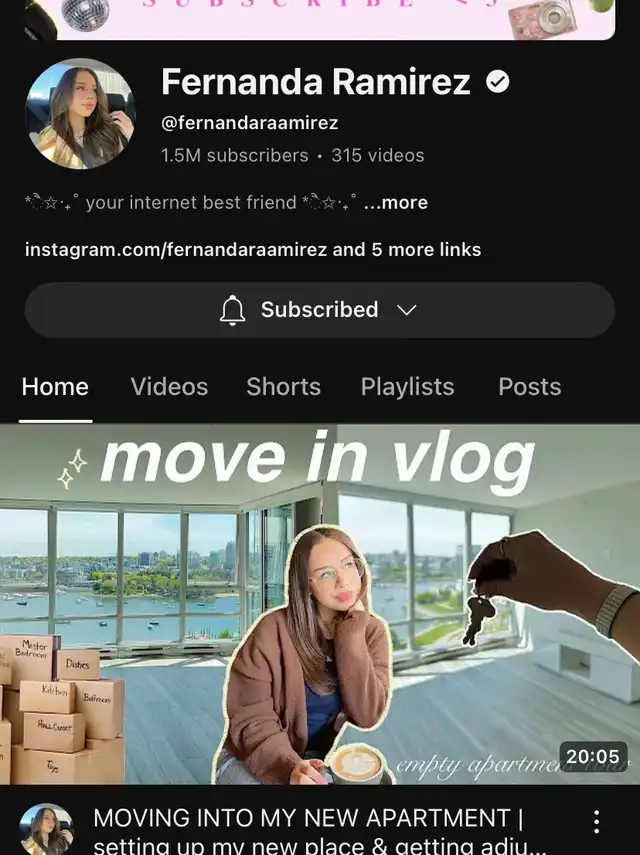
Task: Switch to the Posts tab
Action: click(x=529, y=387)
